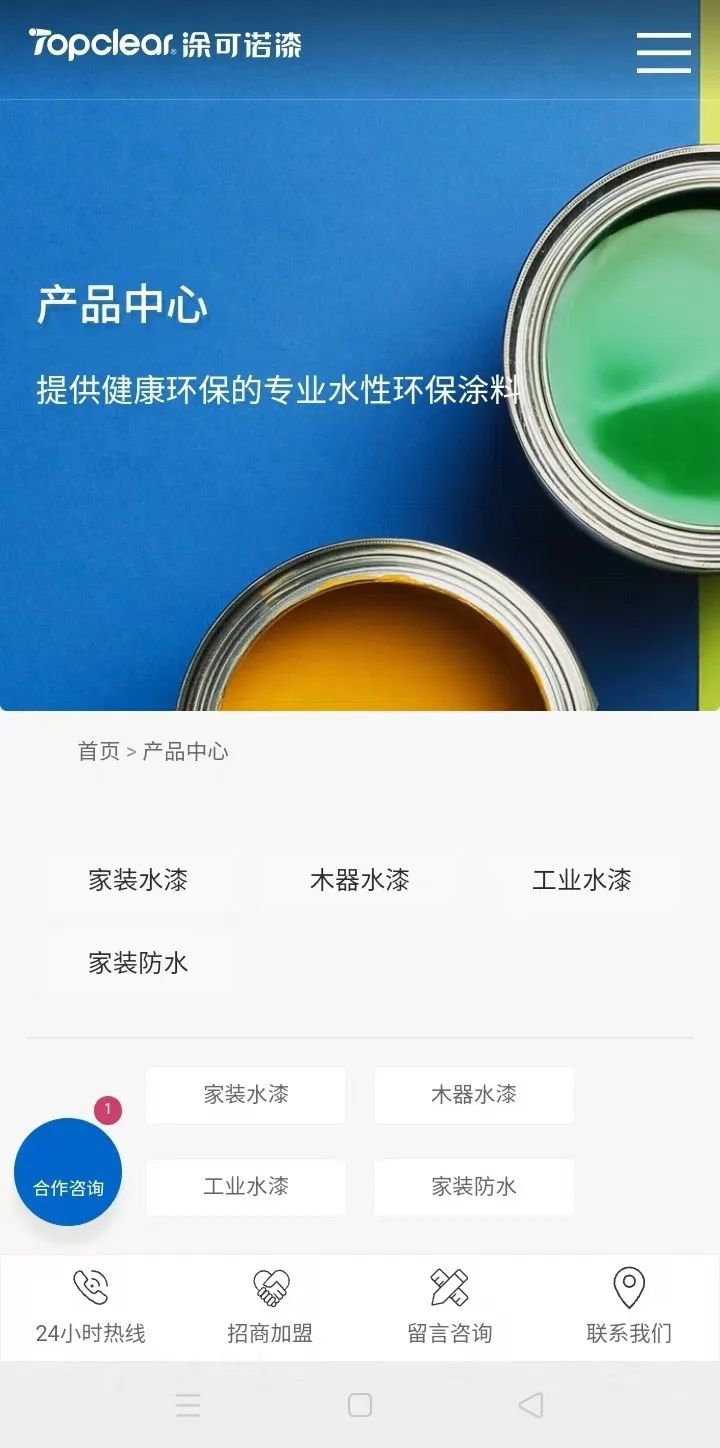
Task: Tap the system back button
Action: pyautogui.click(x=531, y=1405)
